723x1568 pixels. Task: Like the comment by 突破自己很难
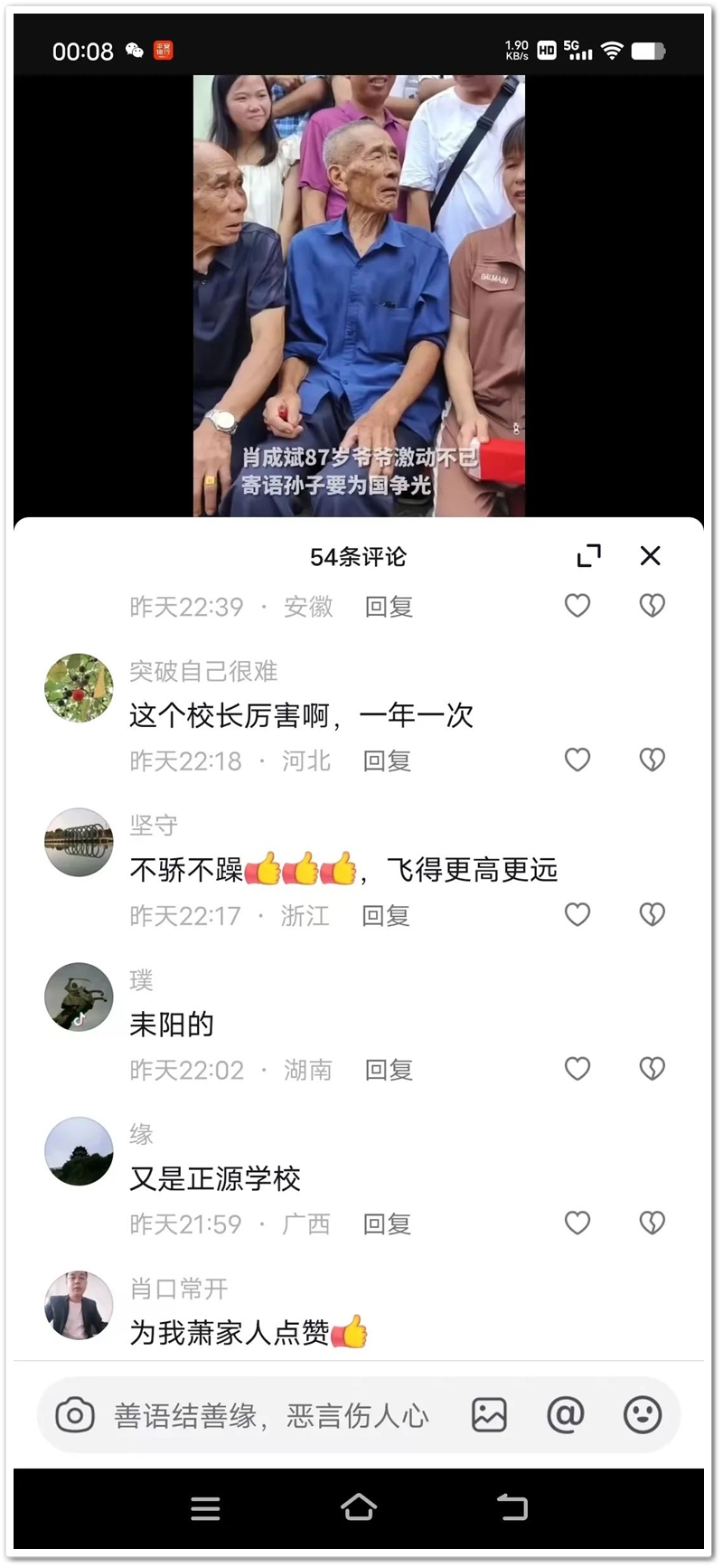(x=577, y=760)
